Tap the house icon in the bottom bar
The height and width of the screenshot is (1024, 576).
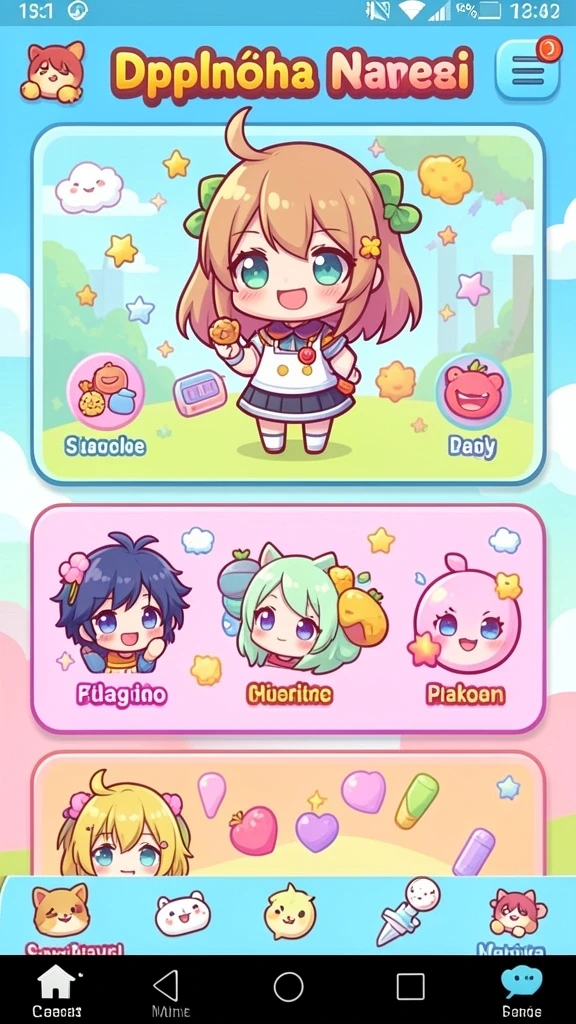pos(57,983)
